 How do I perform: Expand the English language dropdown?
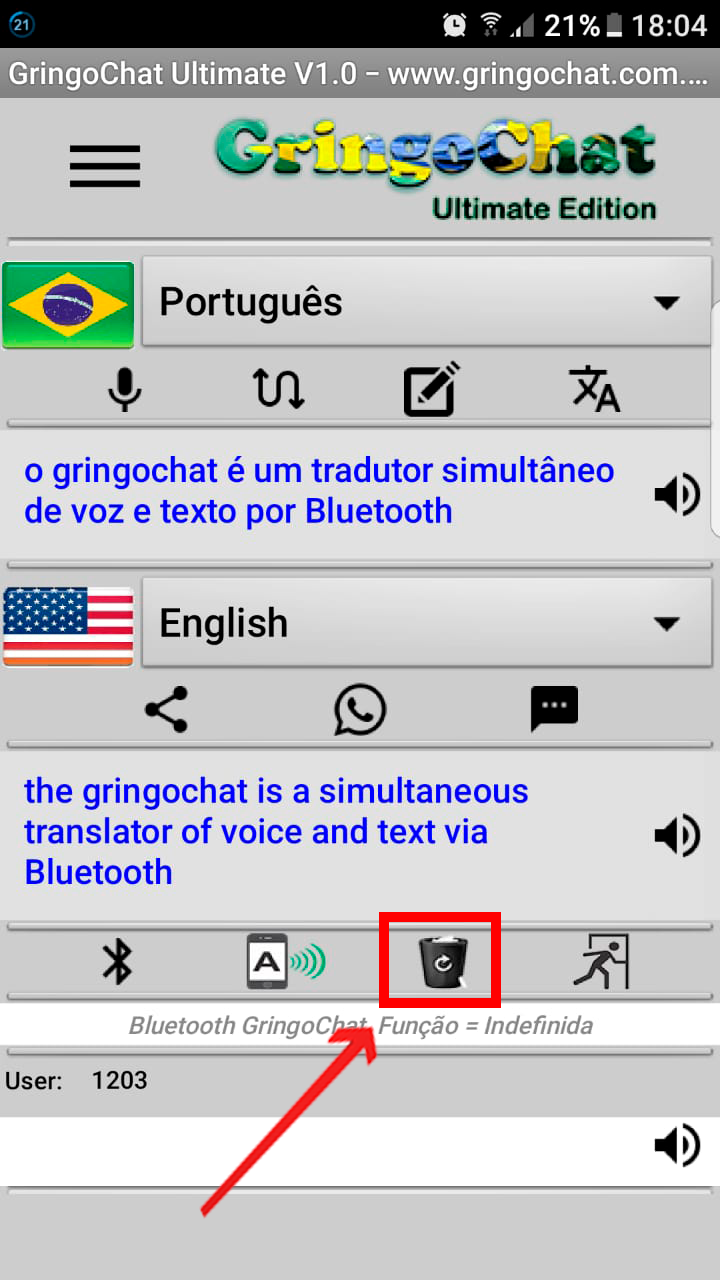click(x=427, y=623)
